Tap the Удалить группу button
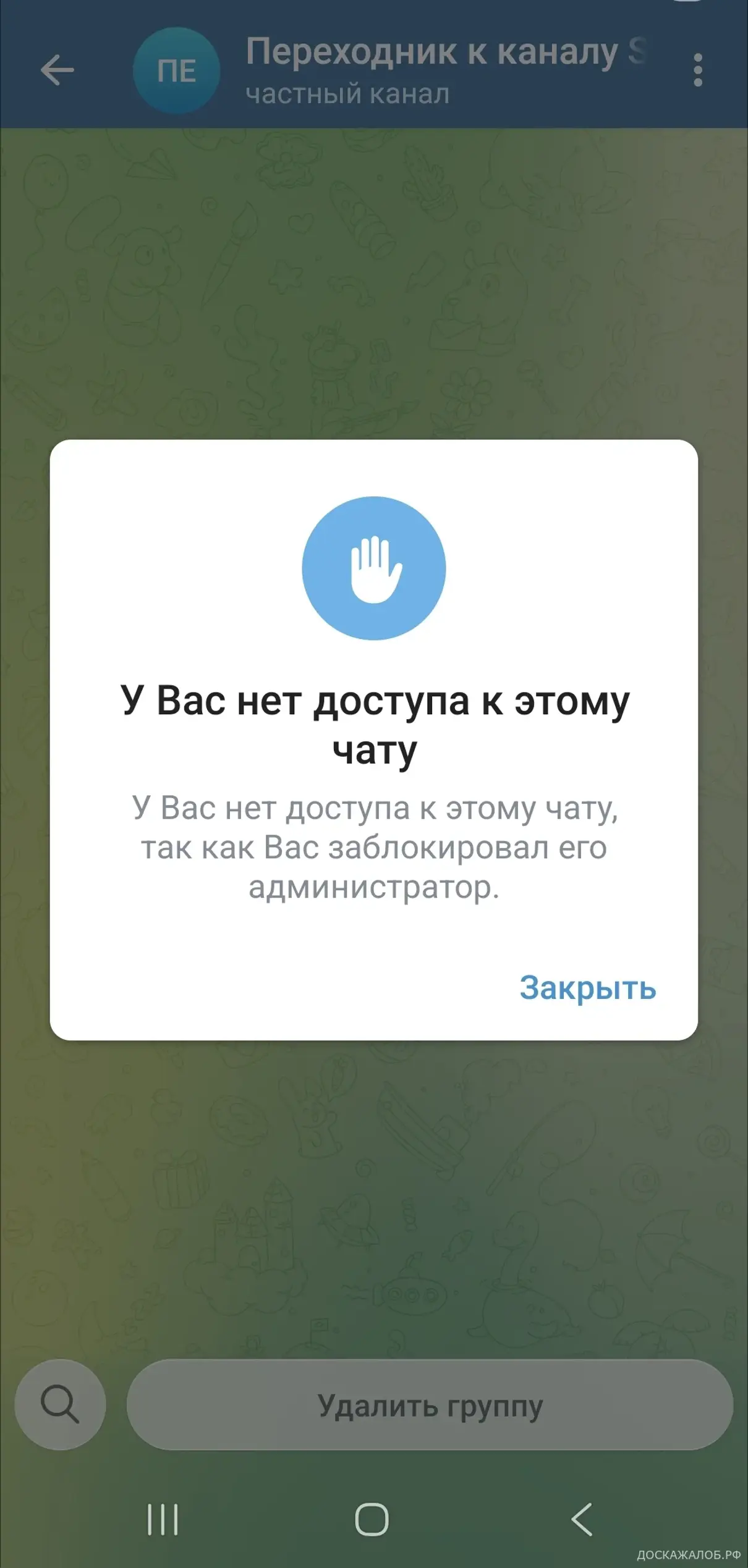 (x=430, y=1404)
